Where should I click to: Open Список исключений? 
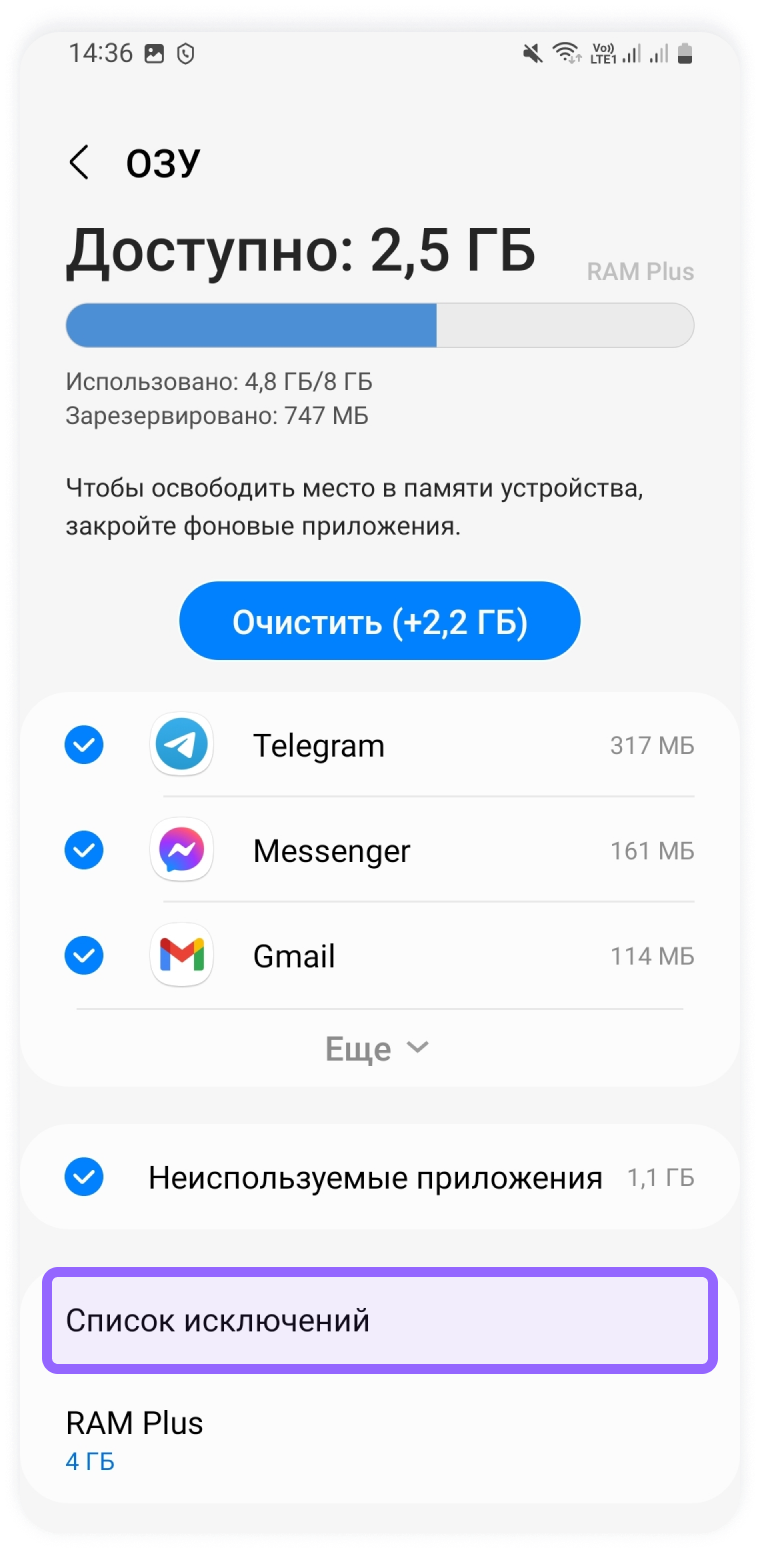(380, 1320)
